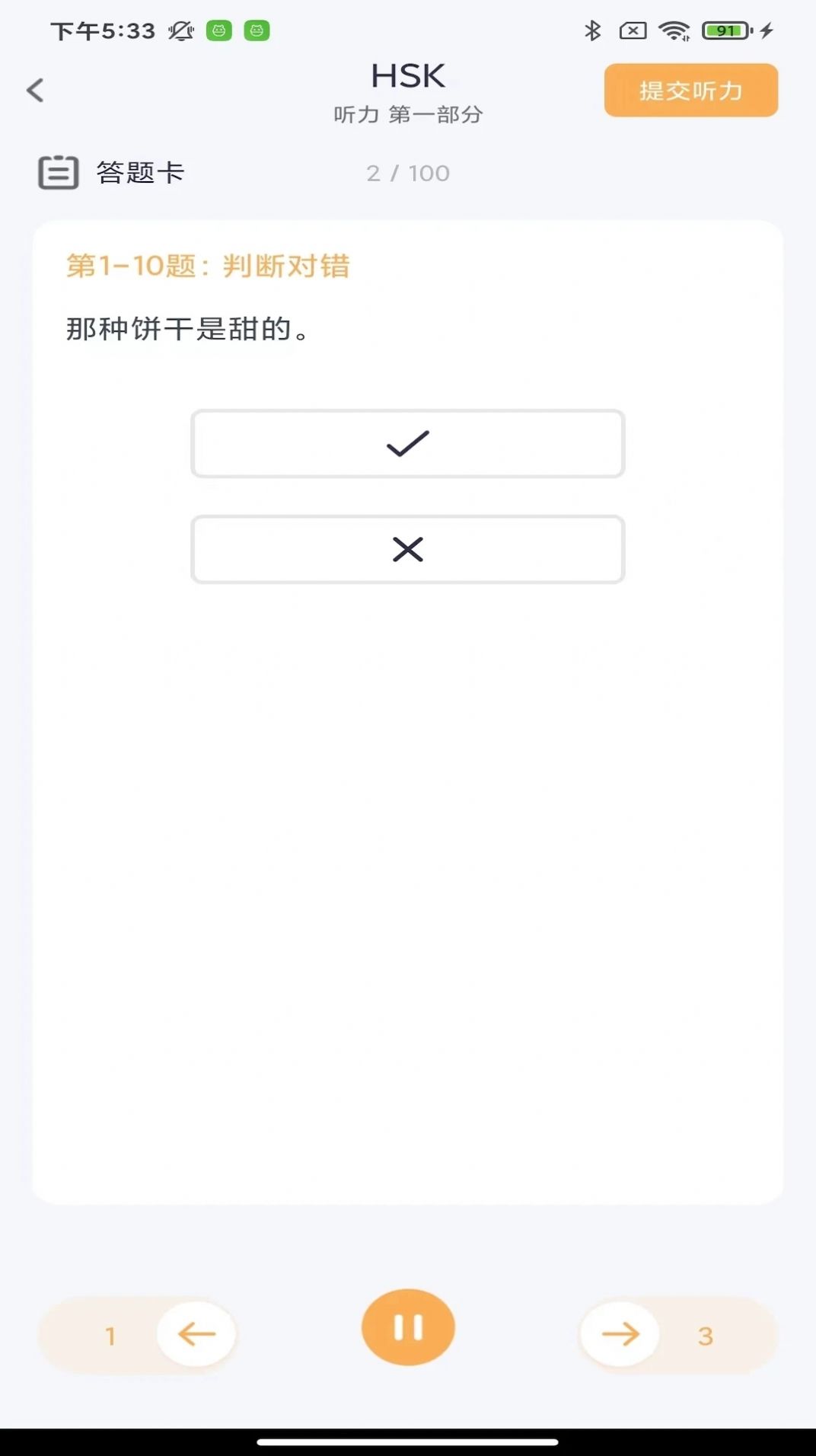Open the battery indicator showing 91
816x1456 pixels.
(726, 31)
